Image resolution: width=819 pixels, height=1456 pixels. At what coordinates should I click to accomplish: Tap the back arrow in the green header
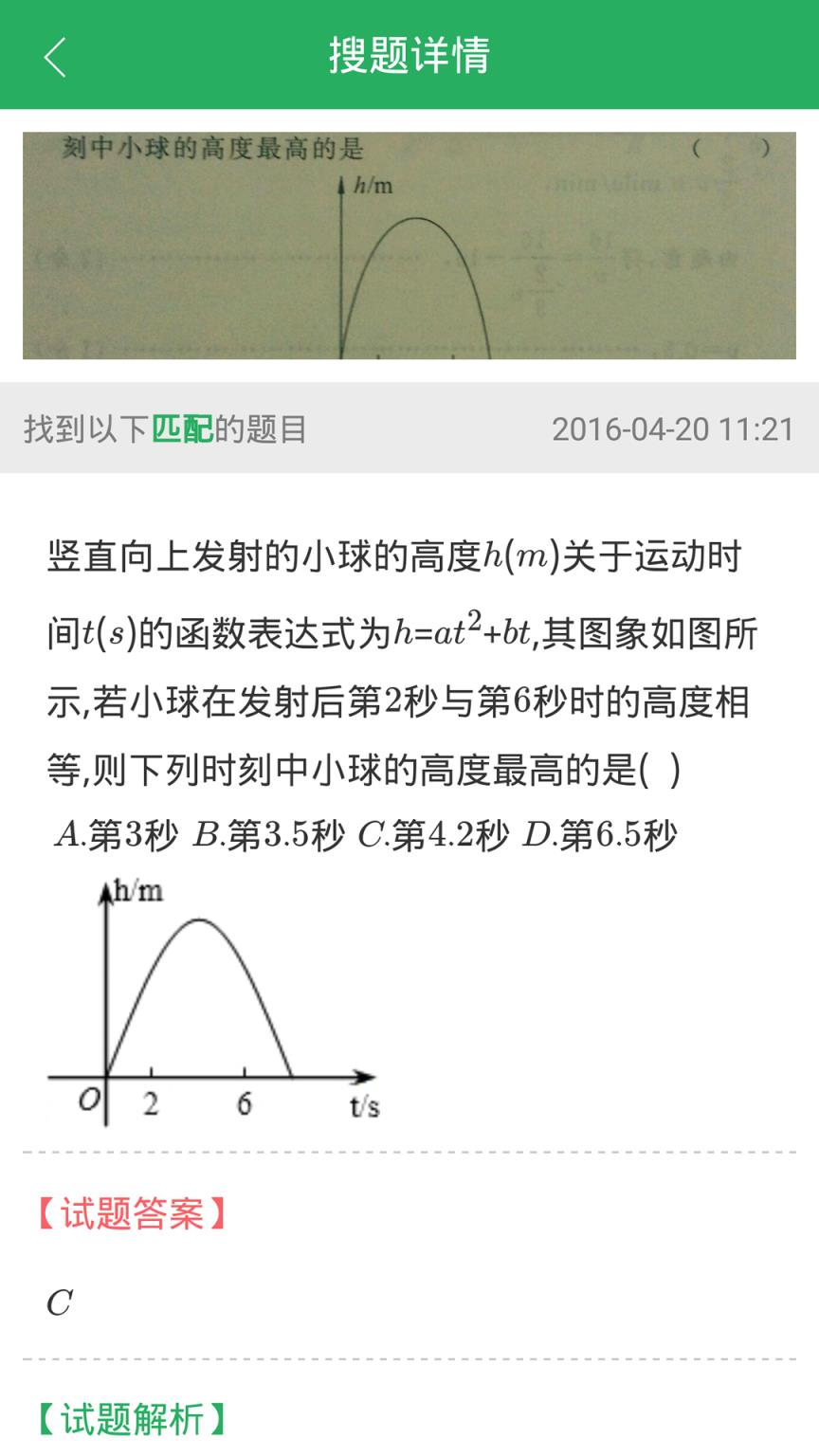[54, 58]
